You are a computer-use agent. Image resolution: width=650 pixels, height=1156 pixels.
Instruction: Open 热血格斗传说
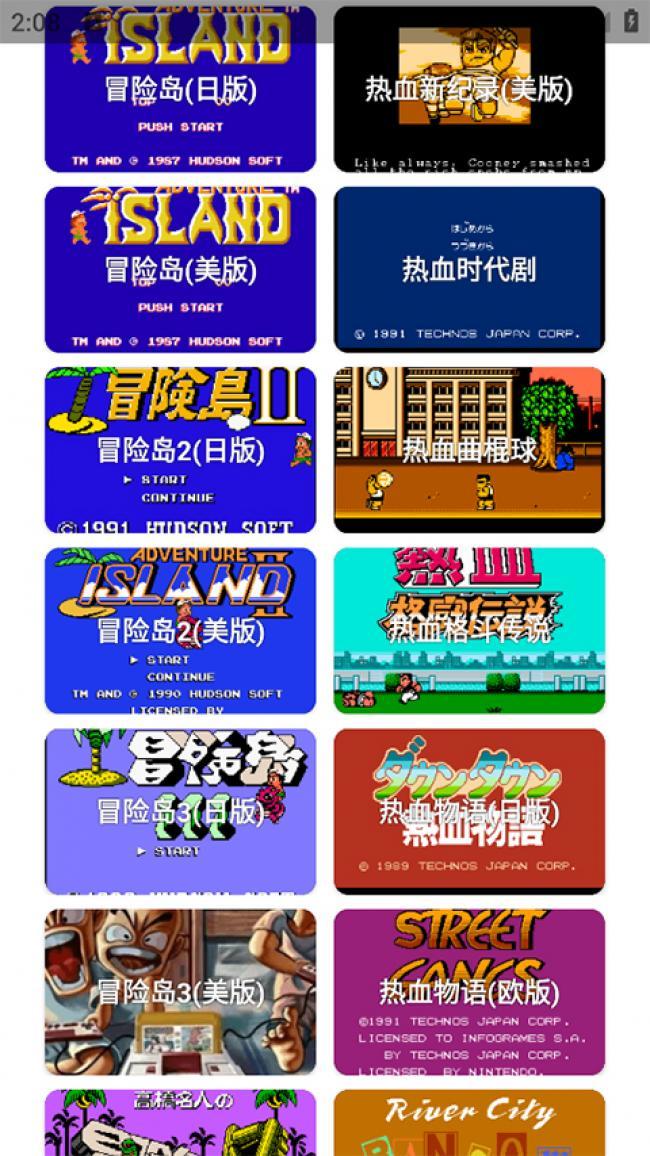[x=469, y=630]
